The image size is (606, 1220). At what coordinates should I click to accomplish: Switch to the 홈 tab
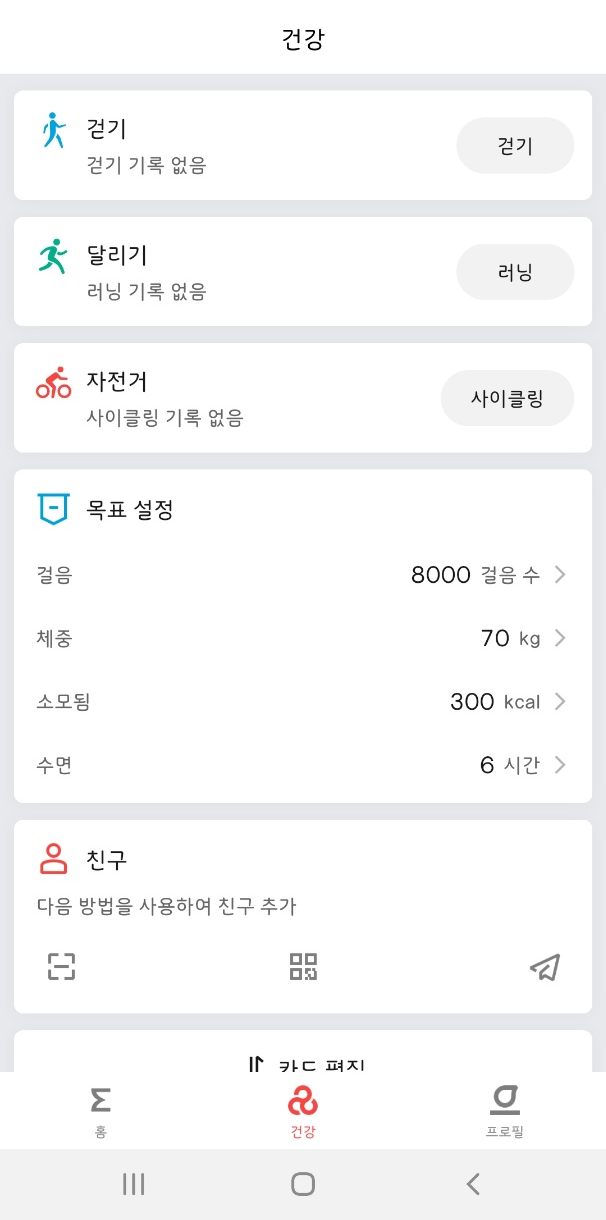point(101,1112)
